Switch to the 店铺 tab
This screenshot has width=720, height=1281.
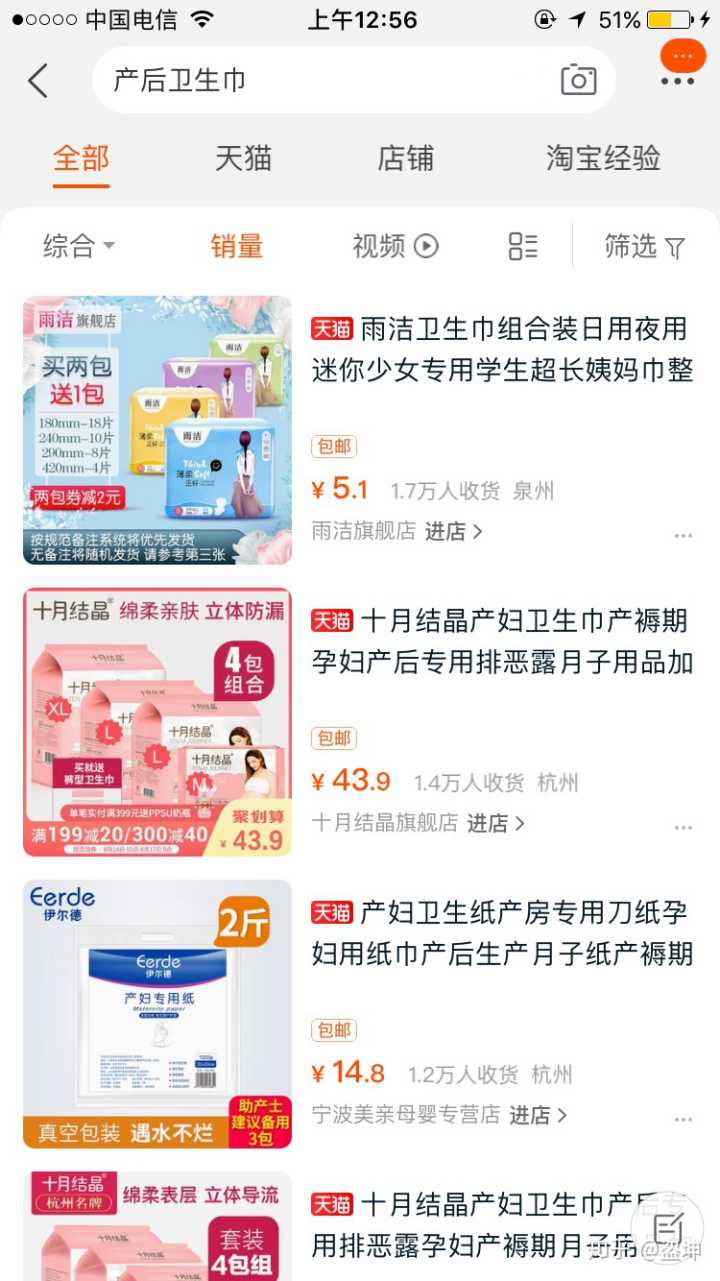[405, 158]
